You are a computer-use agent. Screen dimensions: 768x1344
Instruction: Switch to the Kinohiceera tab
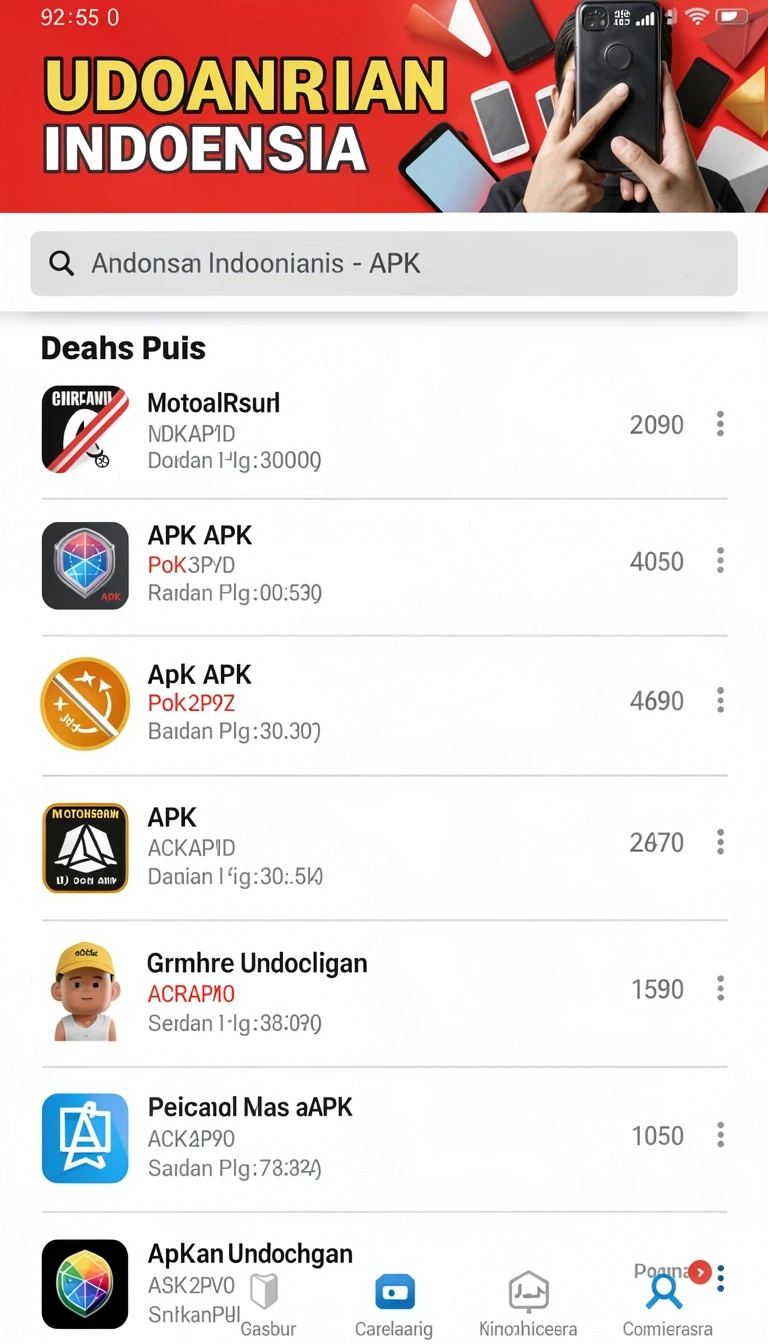(x=528, y=1306)
